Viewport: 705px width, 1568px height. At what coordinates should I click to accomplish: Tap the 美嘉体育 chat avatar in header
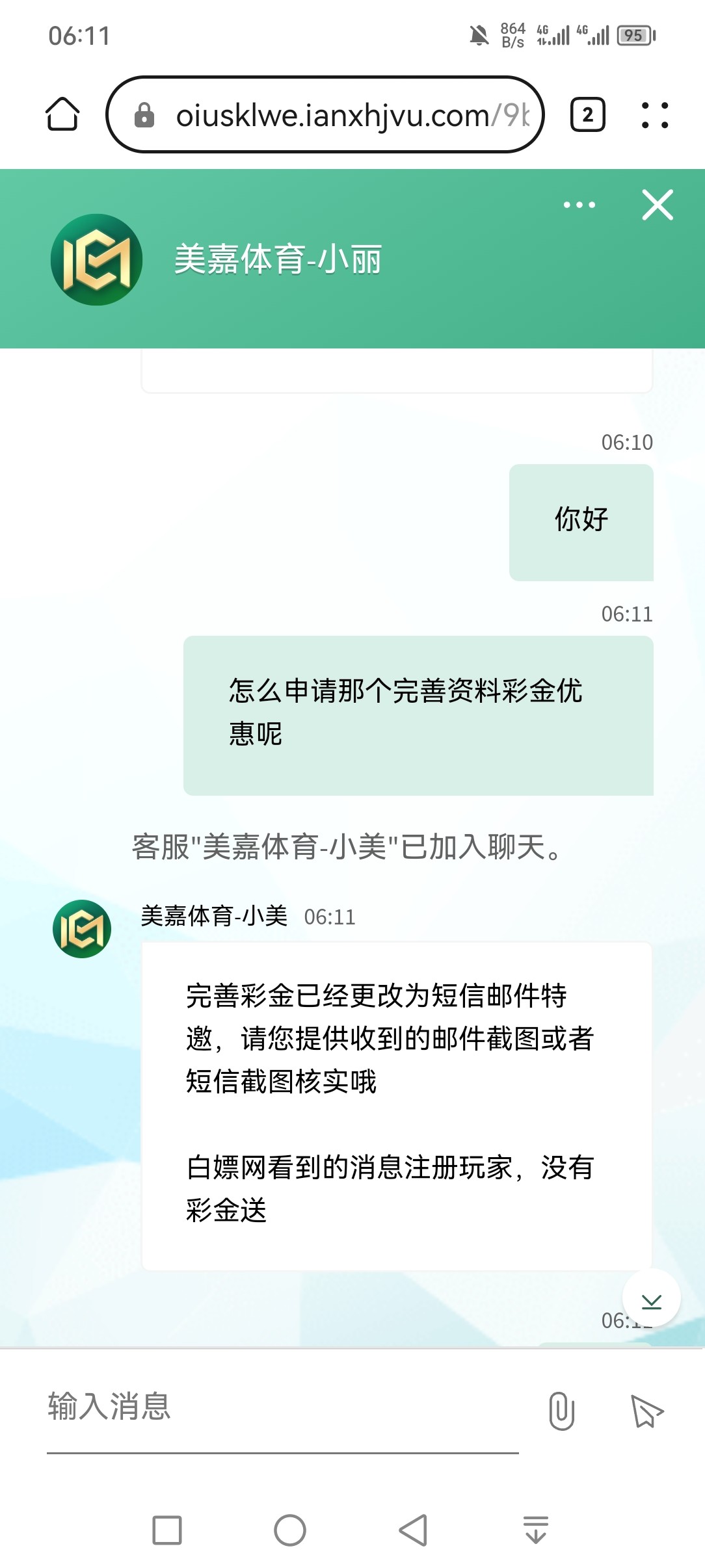pyautogui.click(x=97, y=258)
